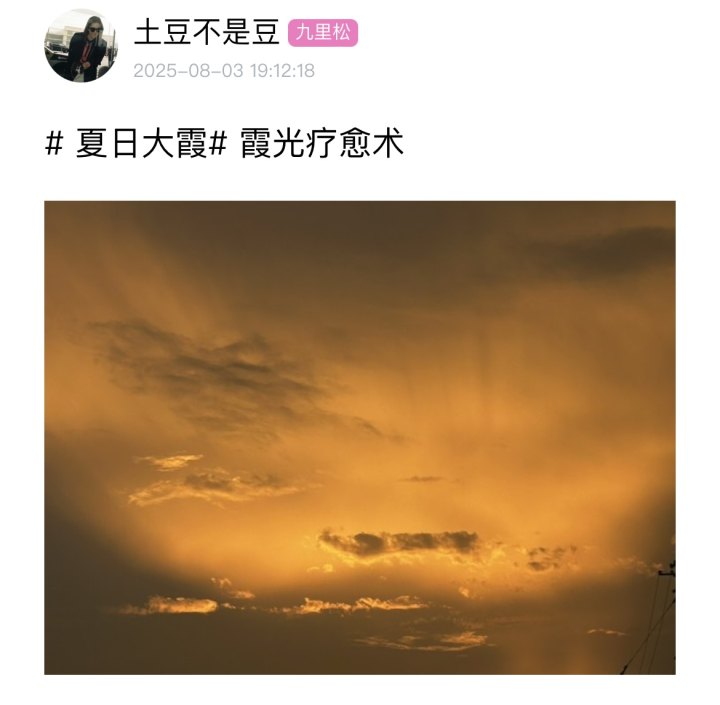Open the username 土豆不是豆 profile
Viewport: 720px width, 705px height.
tap(207, 33)
